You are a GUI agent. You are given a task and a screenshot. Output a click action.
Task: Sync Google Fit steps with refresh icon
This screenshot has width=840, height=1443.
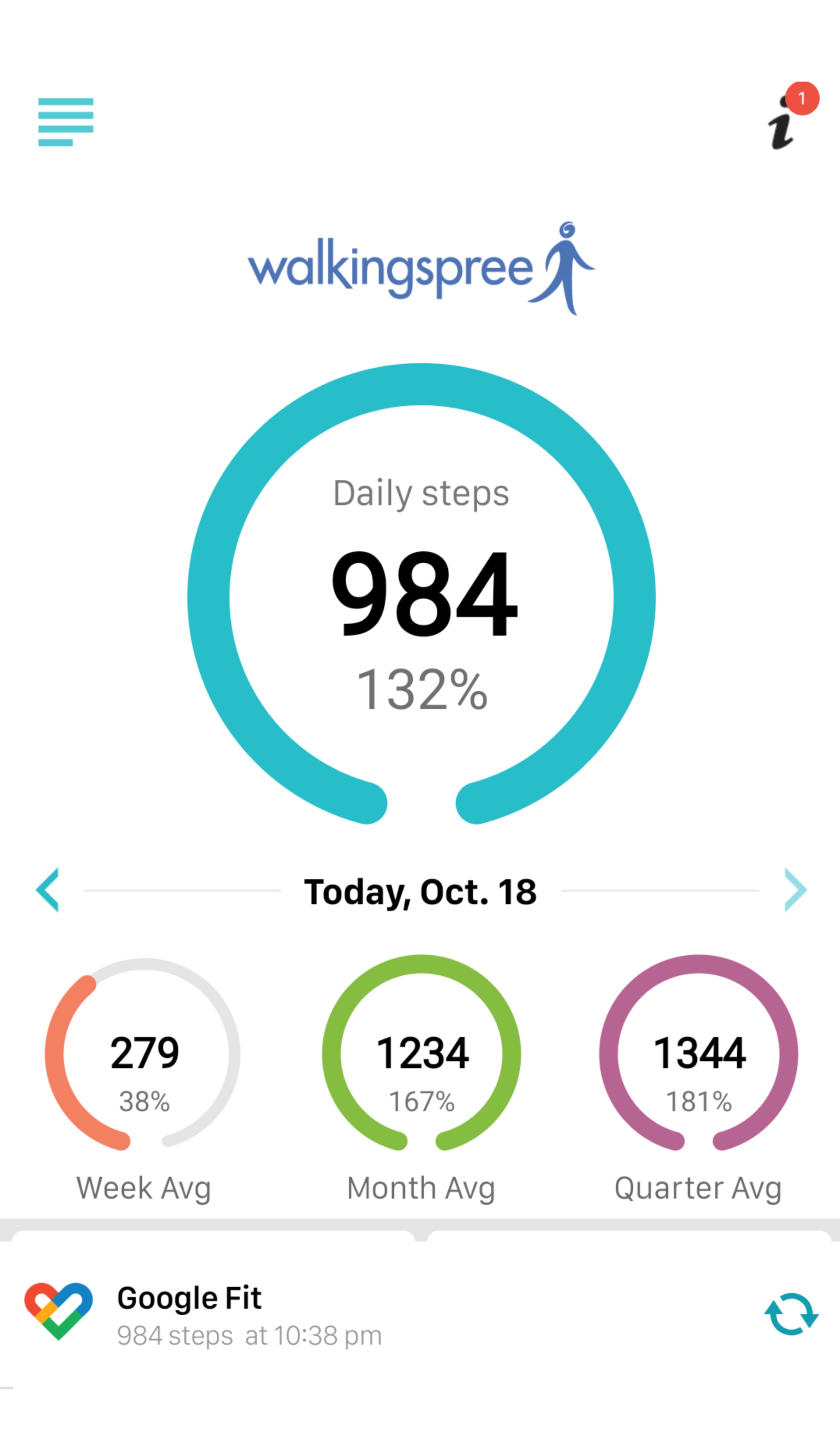click(x=791, y=1314)
